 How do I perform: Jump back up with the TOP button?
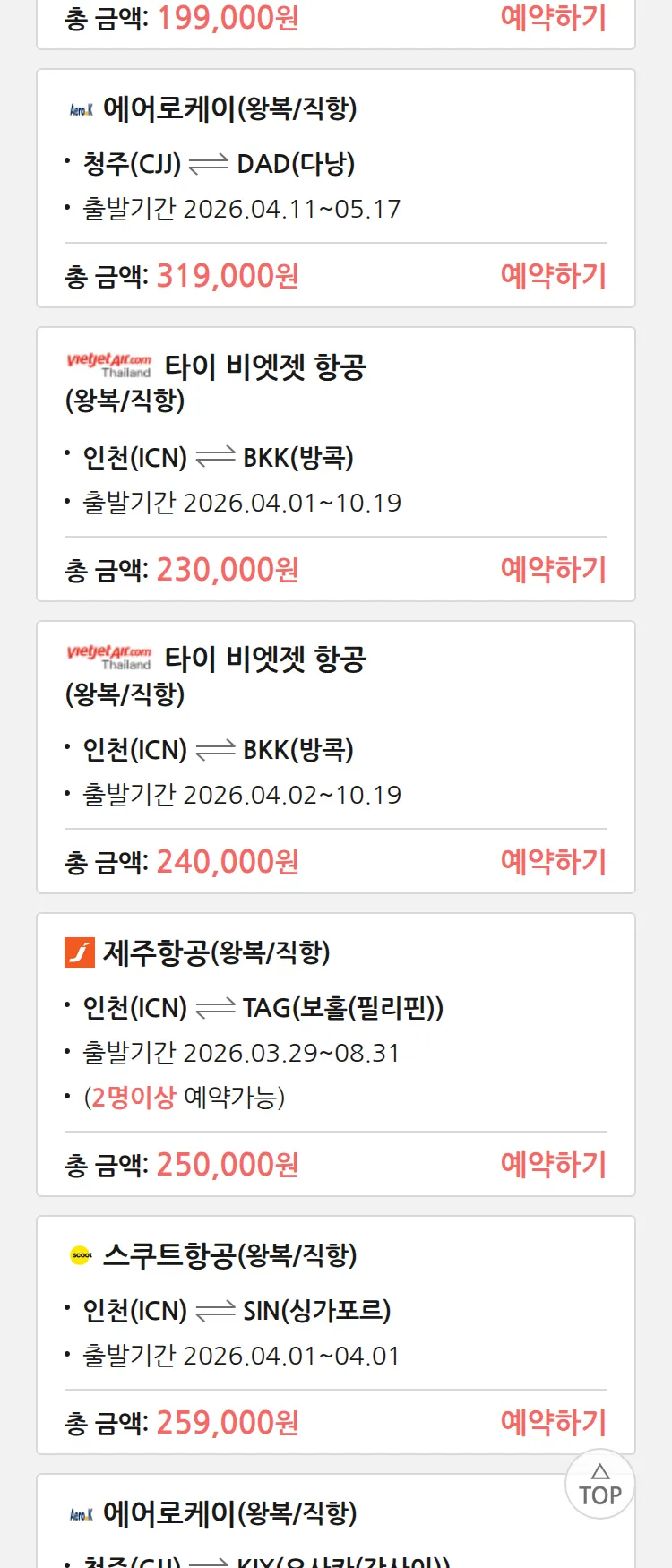pyautogui.click(x=599, y=1485)
